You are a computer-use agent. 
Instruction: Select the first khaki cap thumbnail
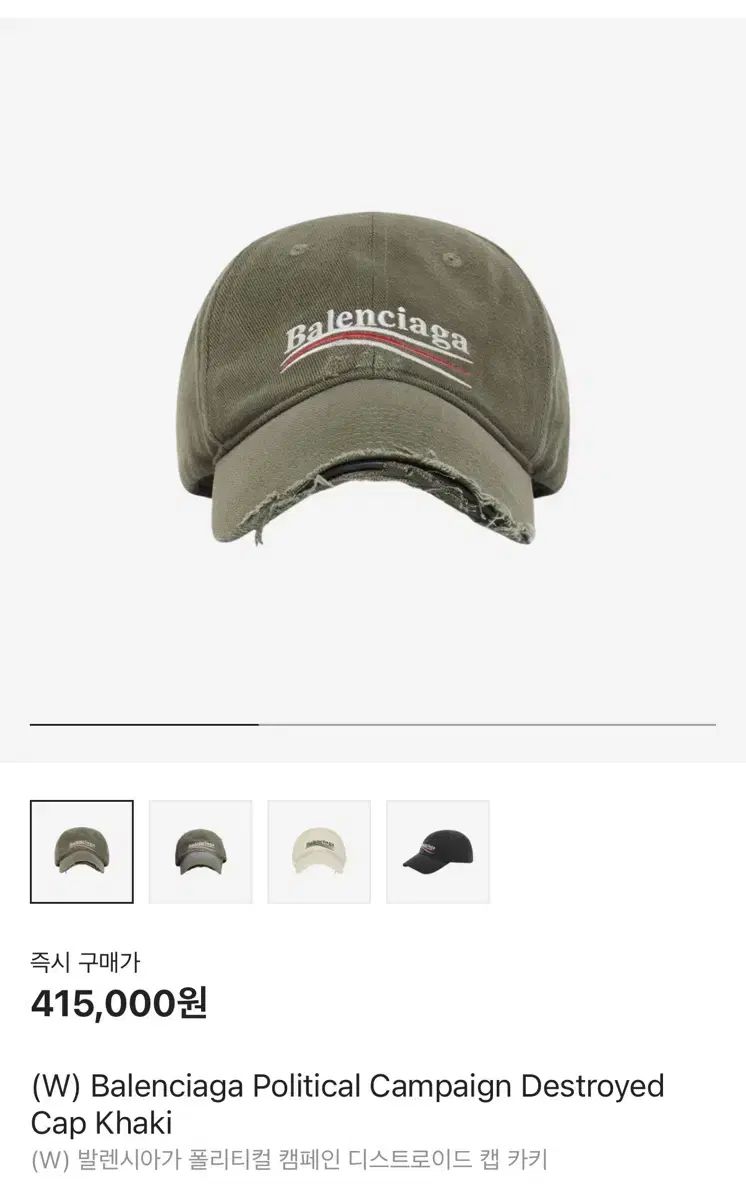(81, 852)
